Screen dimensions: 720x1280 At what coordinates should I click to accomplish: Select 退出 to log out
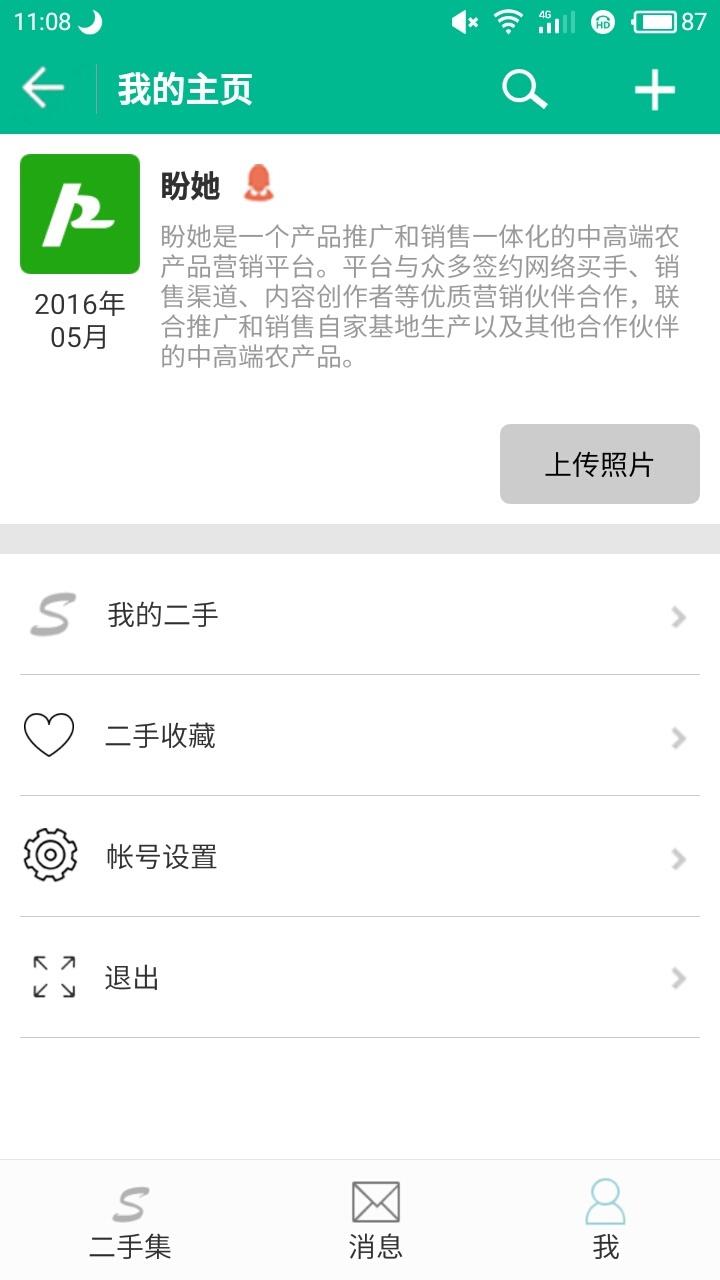pyautogui.click(x=360, y=978)
